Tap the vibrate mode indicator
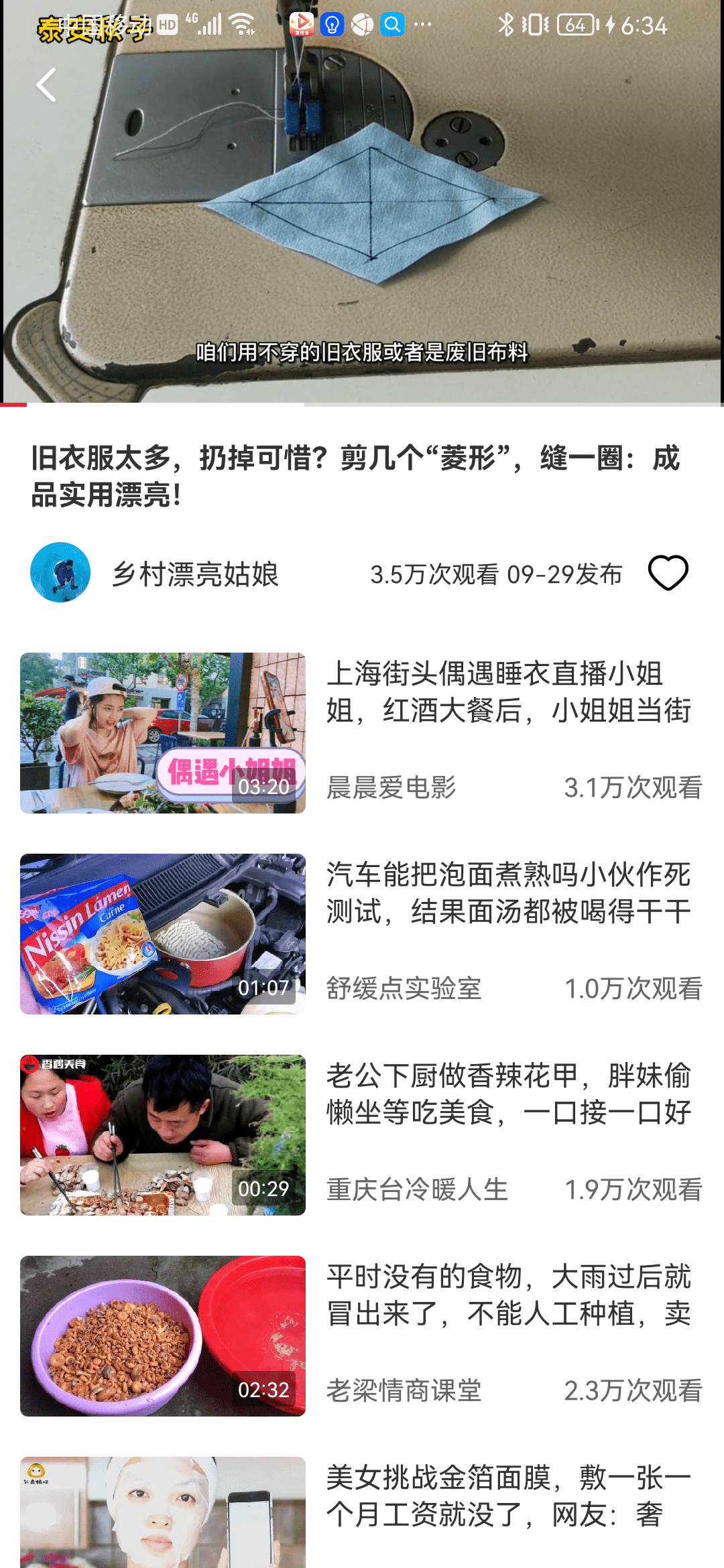This screenshot has height=1568, width=724. pyautogui.click(x=534, y=25)
